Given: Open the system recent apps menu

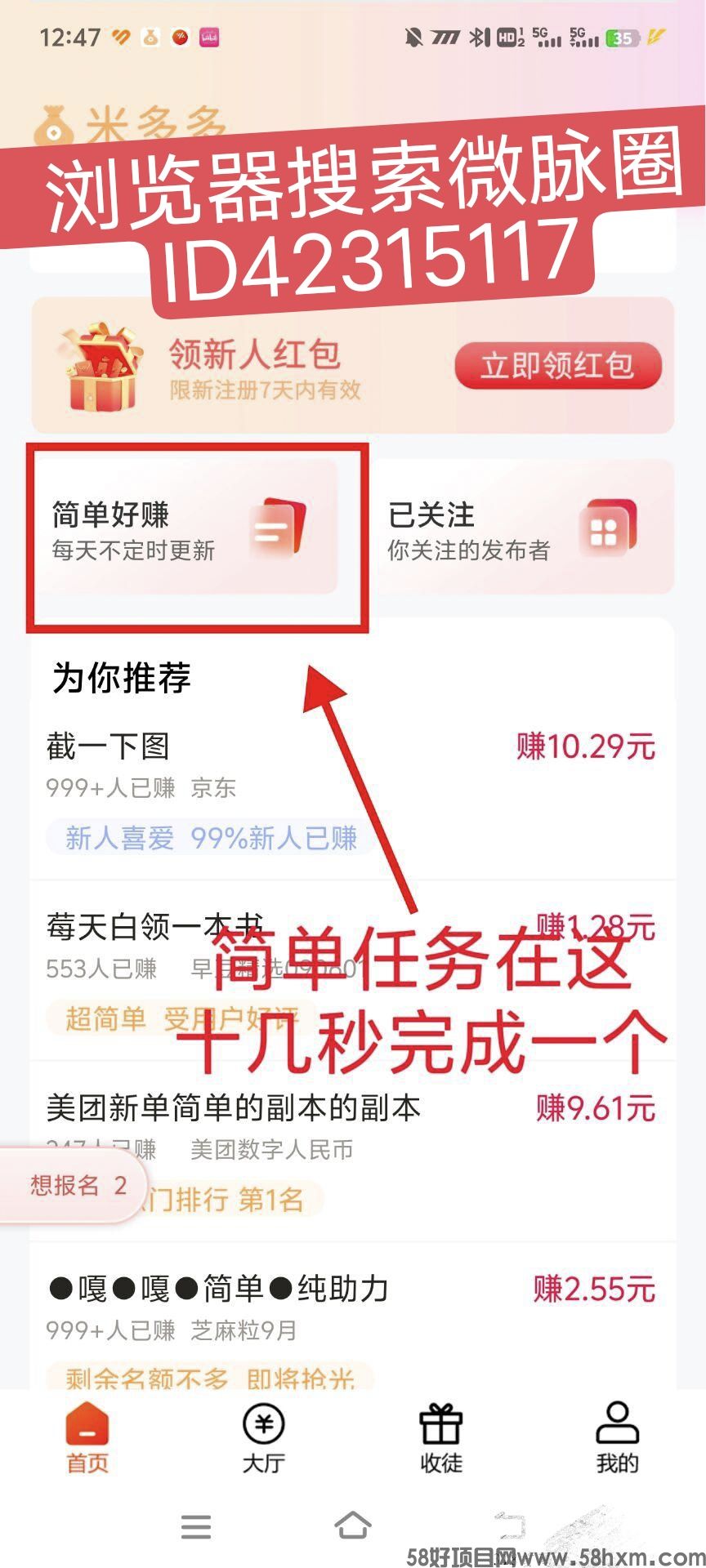Looking at the screenshot, I should pos(196,1526).
